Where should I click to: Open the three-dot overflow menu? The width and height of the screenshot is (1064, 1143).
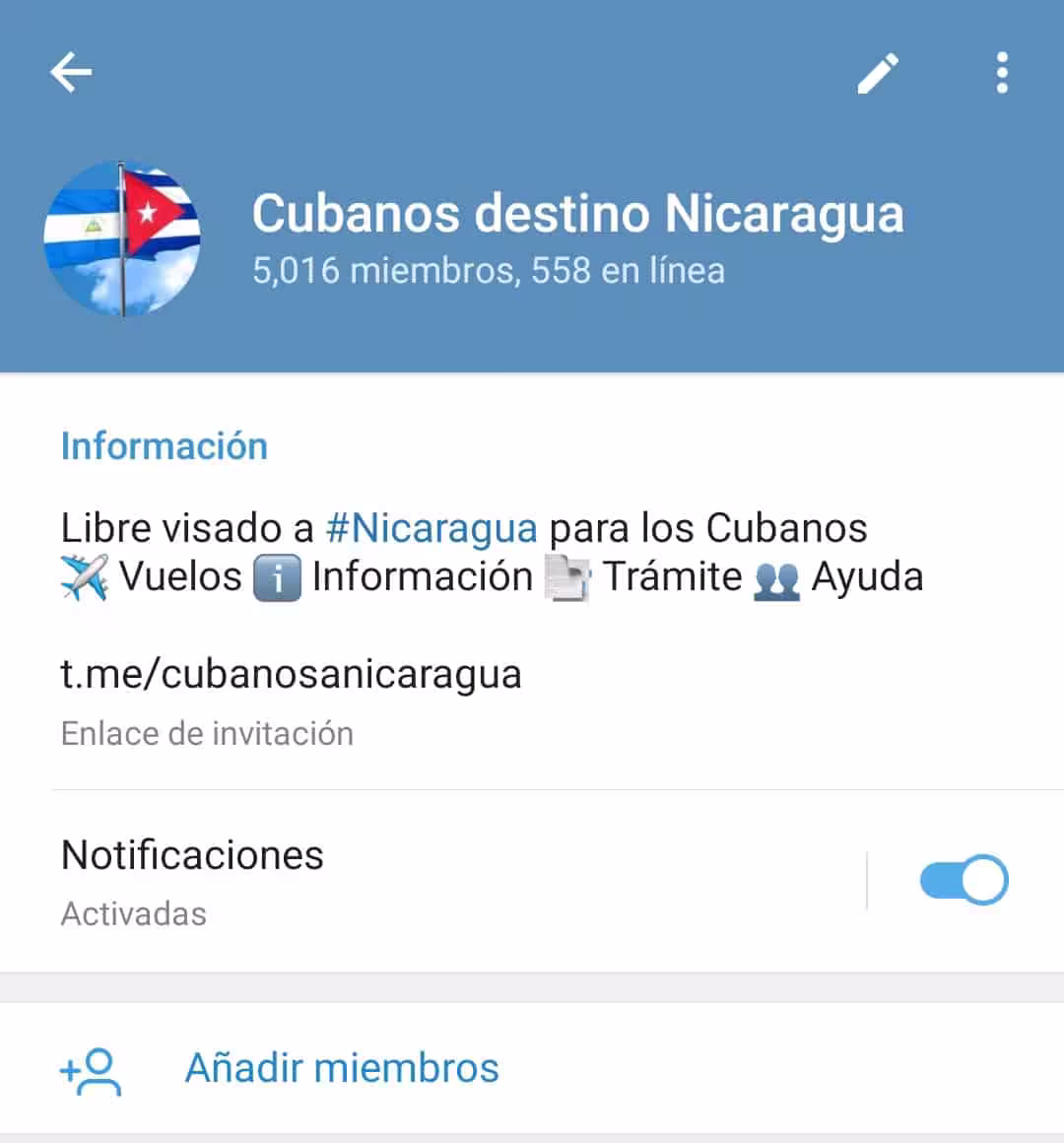[1002, 73]
